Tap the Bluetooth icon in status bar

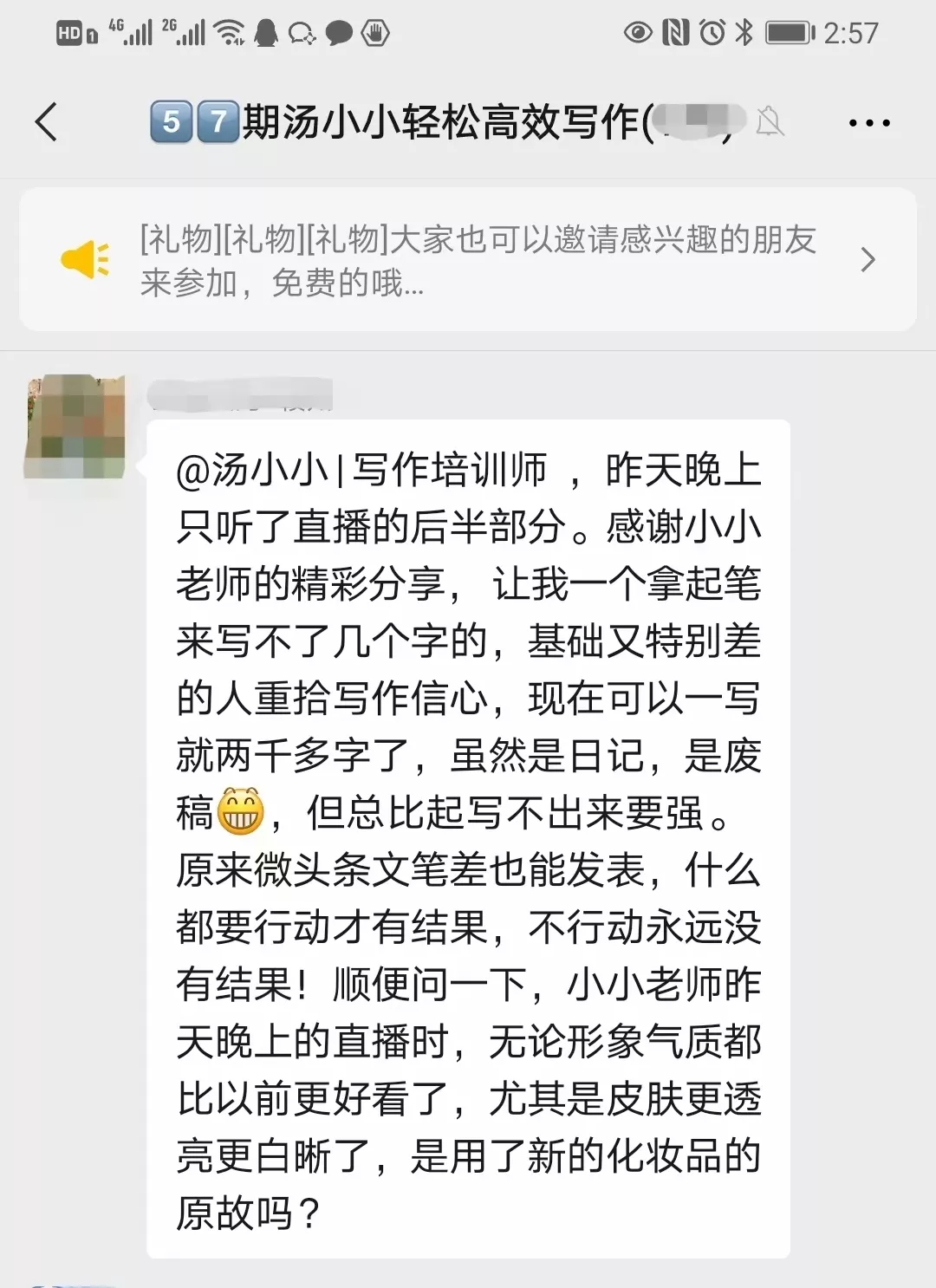(x=743, y=33)
